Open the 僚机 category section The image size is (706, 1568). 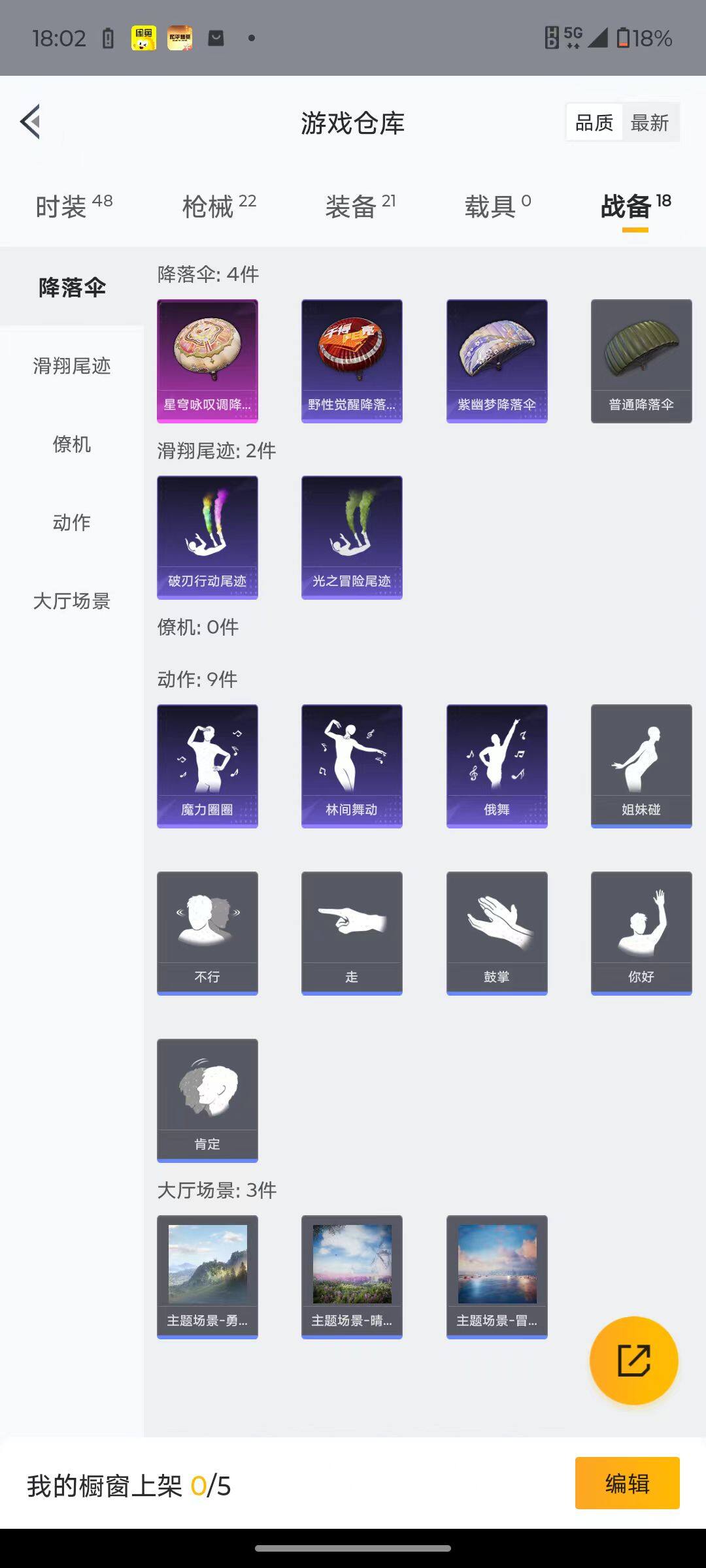coord(72,445)
